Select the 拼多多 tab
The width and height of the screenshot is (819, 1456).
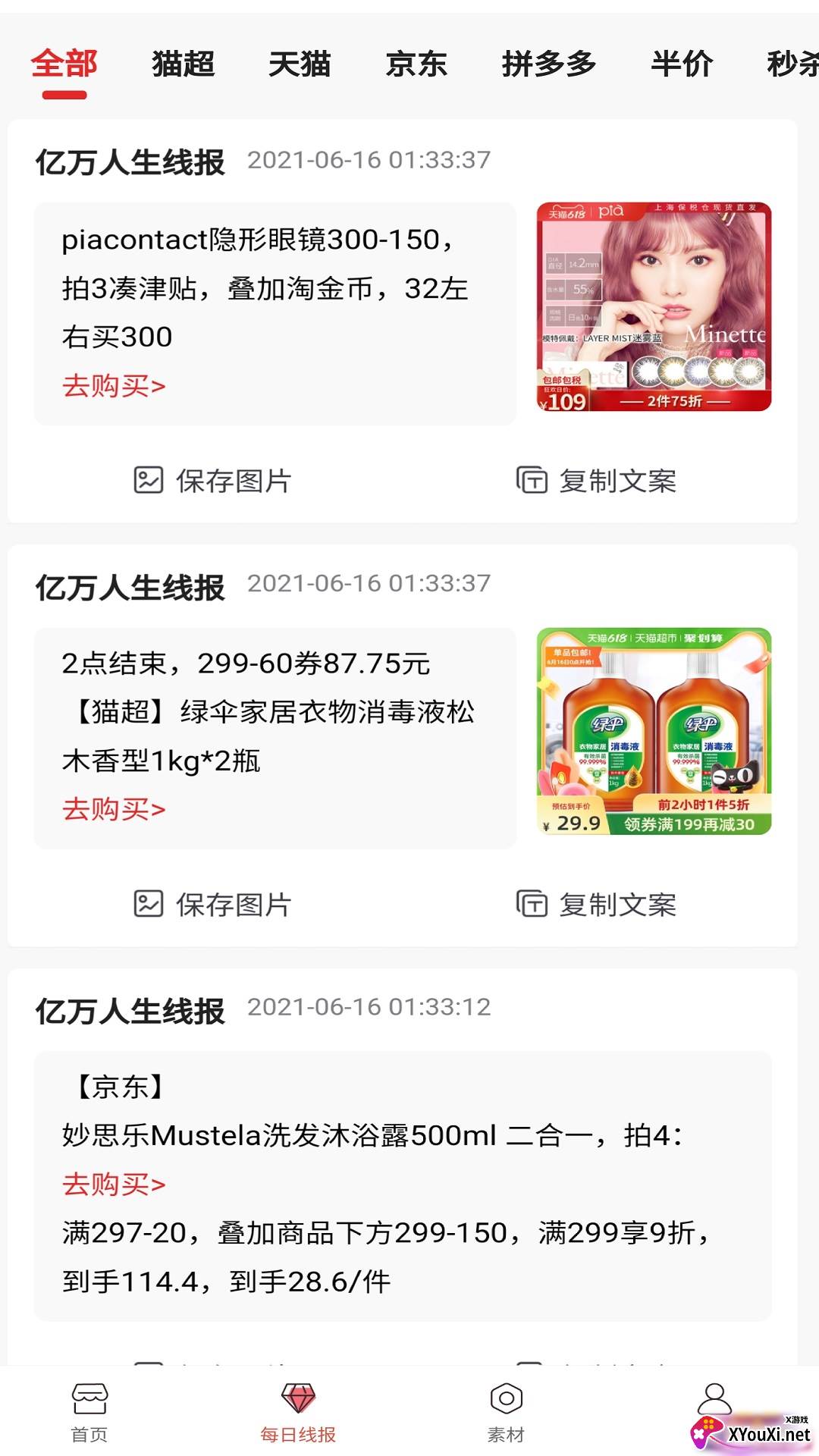point(549,65)
